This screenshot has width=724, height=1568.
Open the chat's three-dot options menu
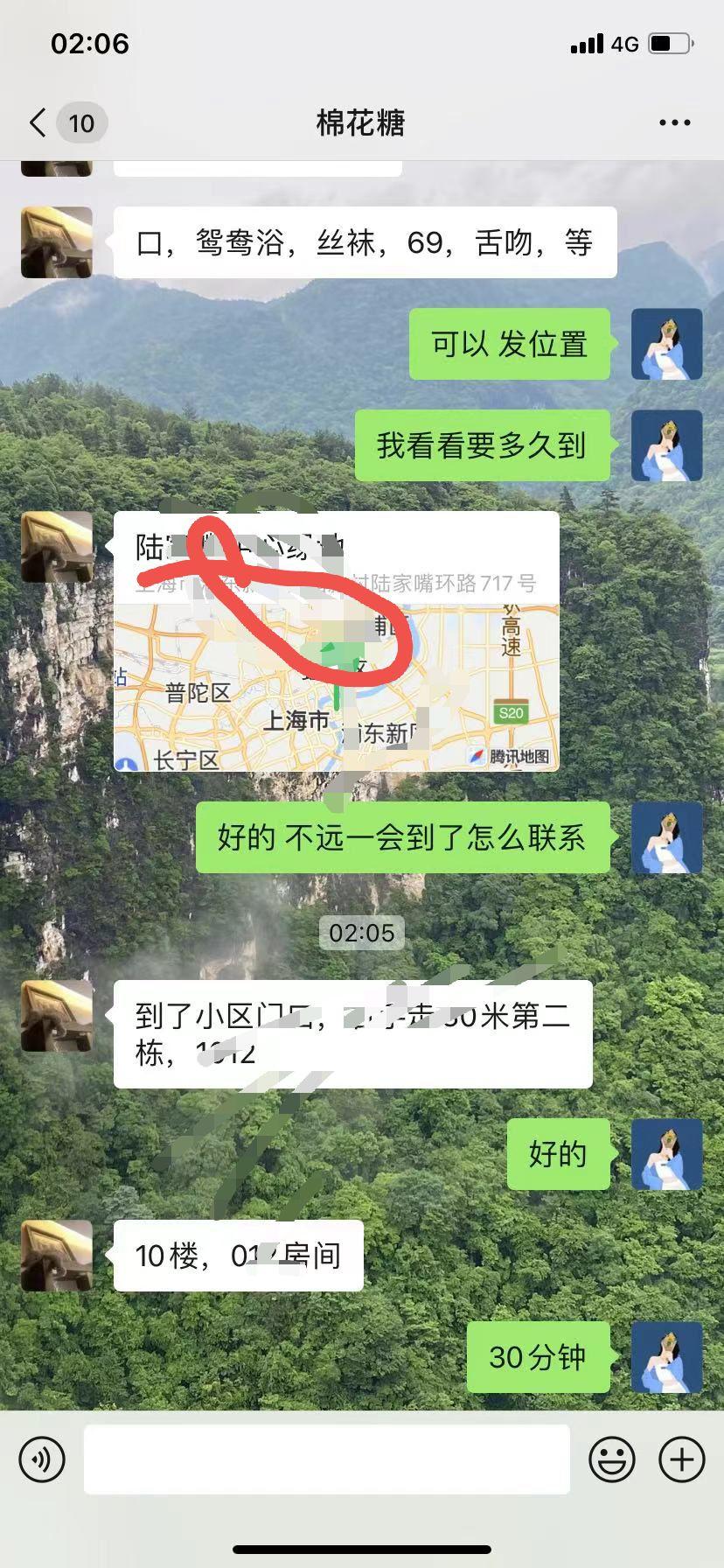click(674, 123)
